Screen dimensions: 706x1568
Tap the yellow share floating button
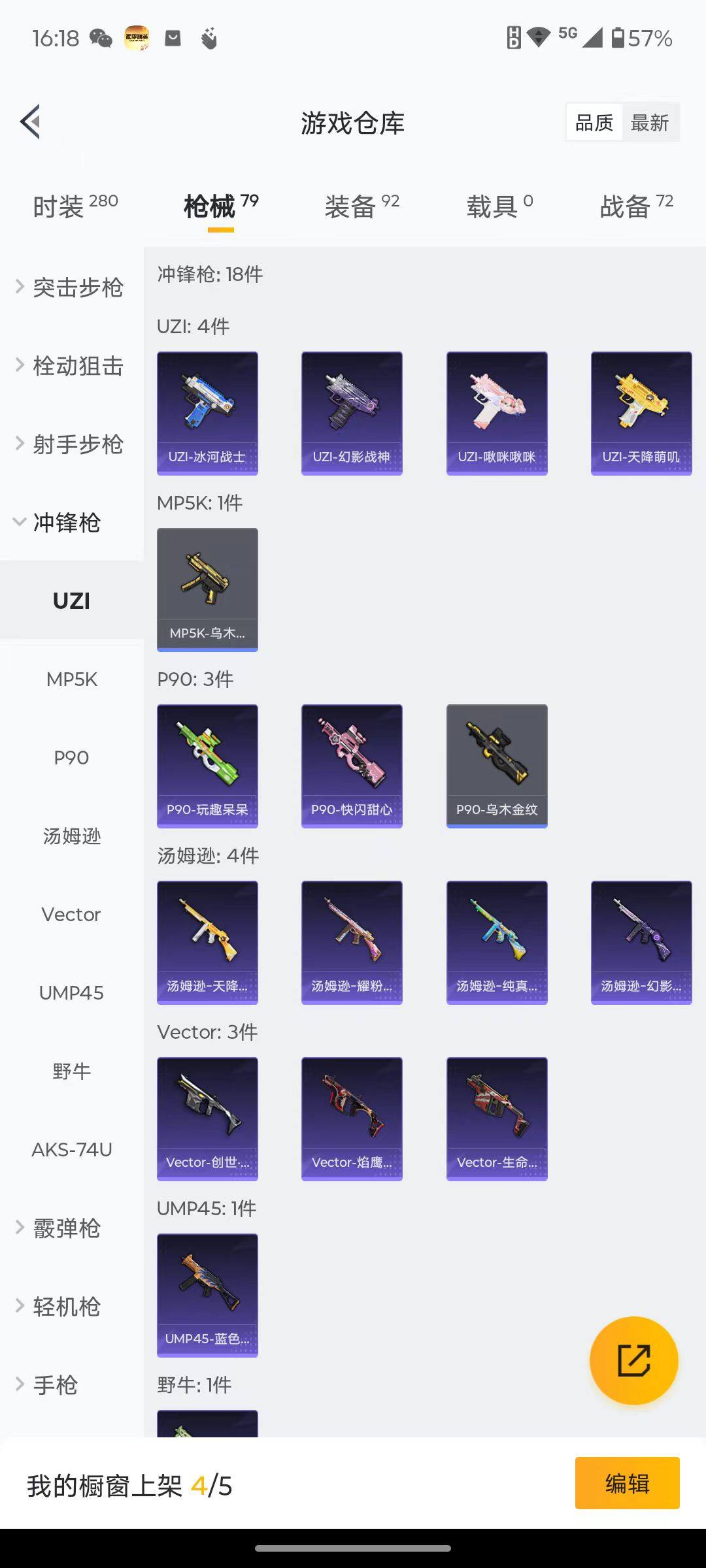(x=633, y=1360)
